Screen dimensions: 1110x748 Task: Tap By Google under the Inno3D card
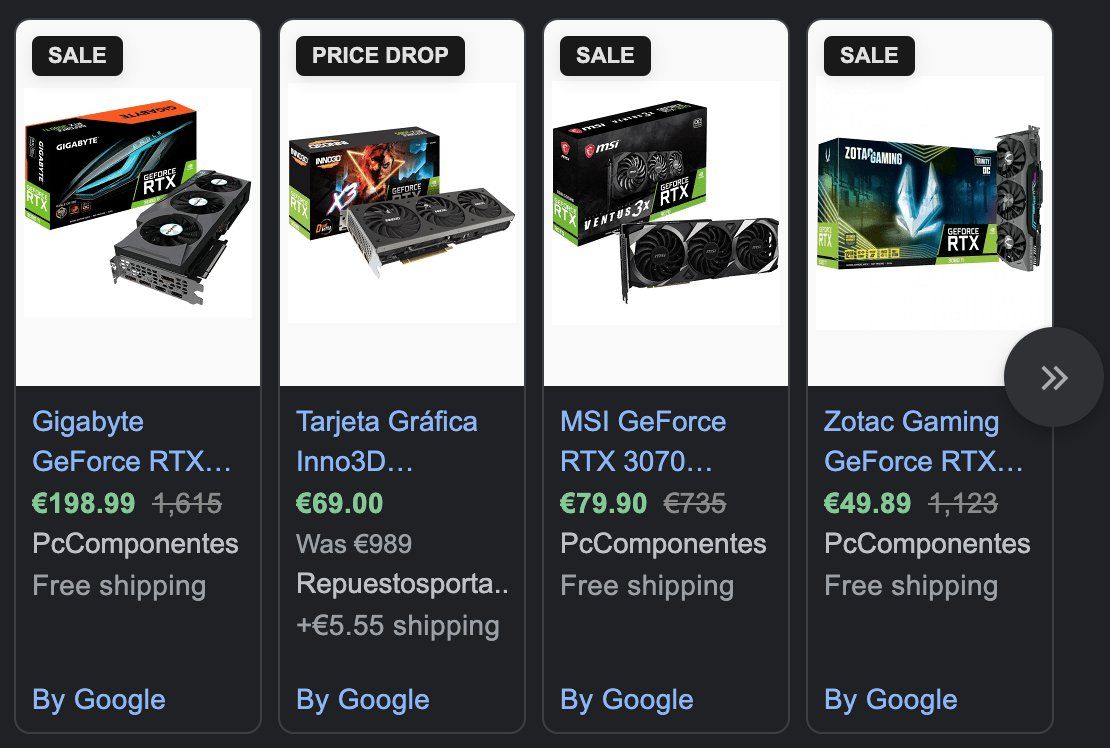[x=363, y=699]
